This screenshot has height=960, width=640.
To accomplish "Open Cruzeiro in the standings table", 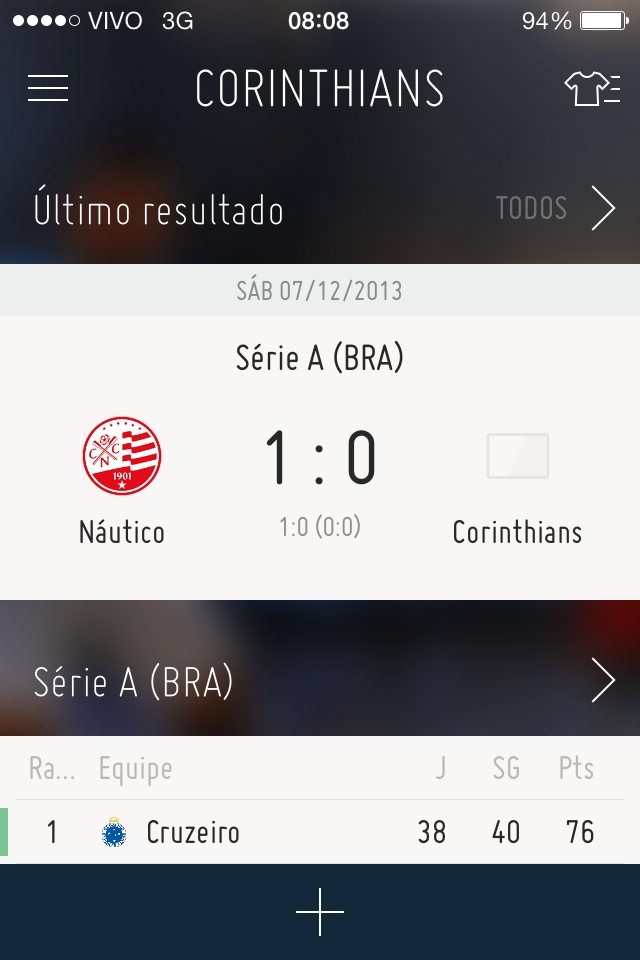I will (192, 832).
